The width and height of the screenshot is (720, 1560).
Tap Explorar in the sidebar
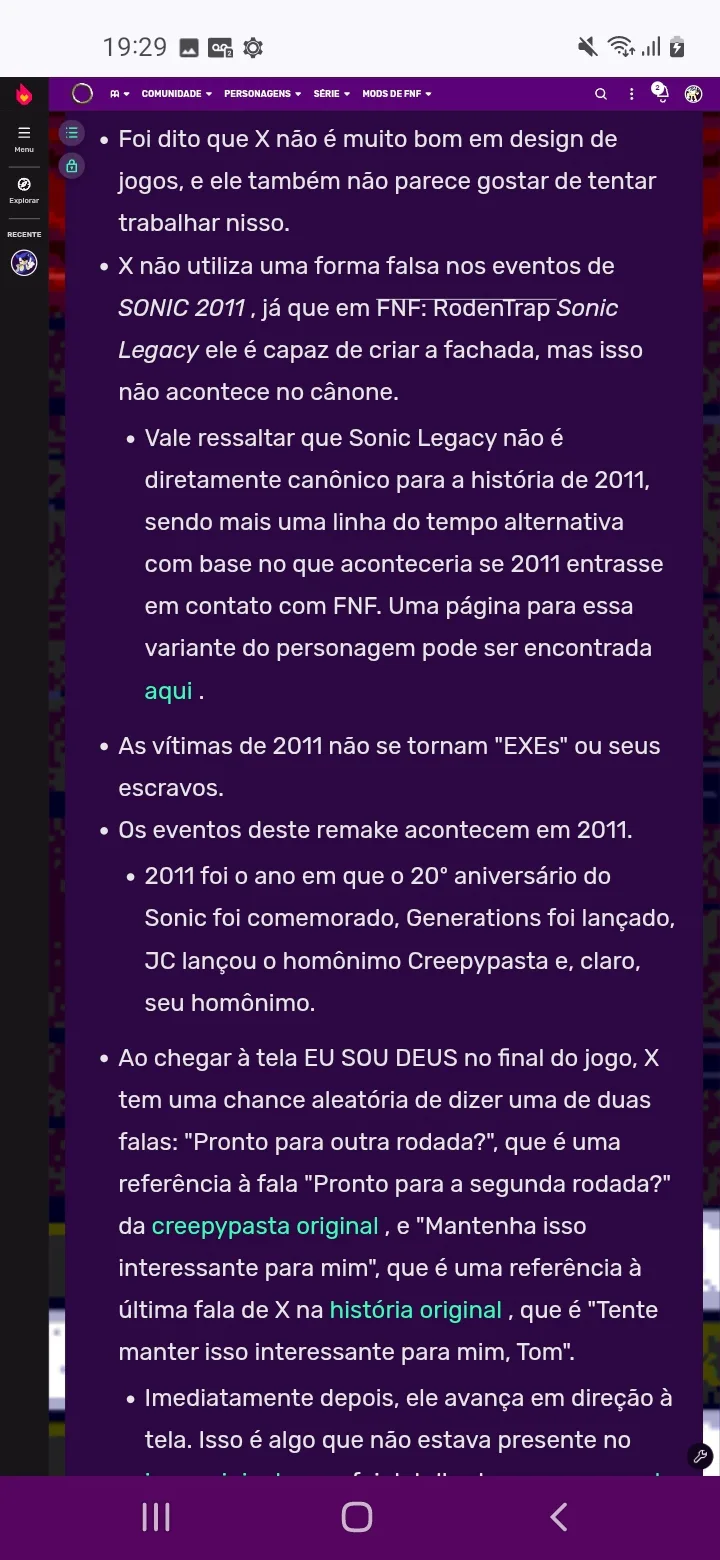click(24, 190)
